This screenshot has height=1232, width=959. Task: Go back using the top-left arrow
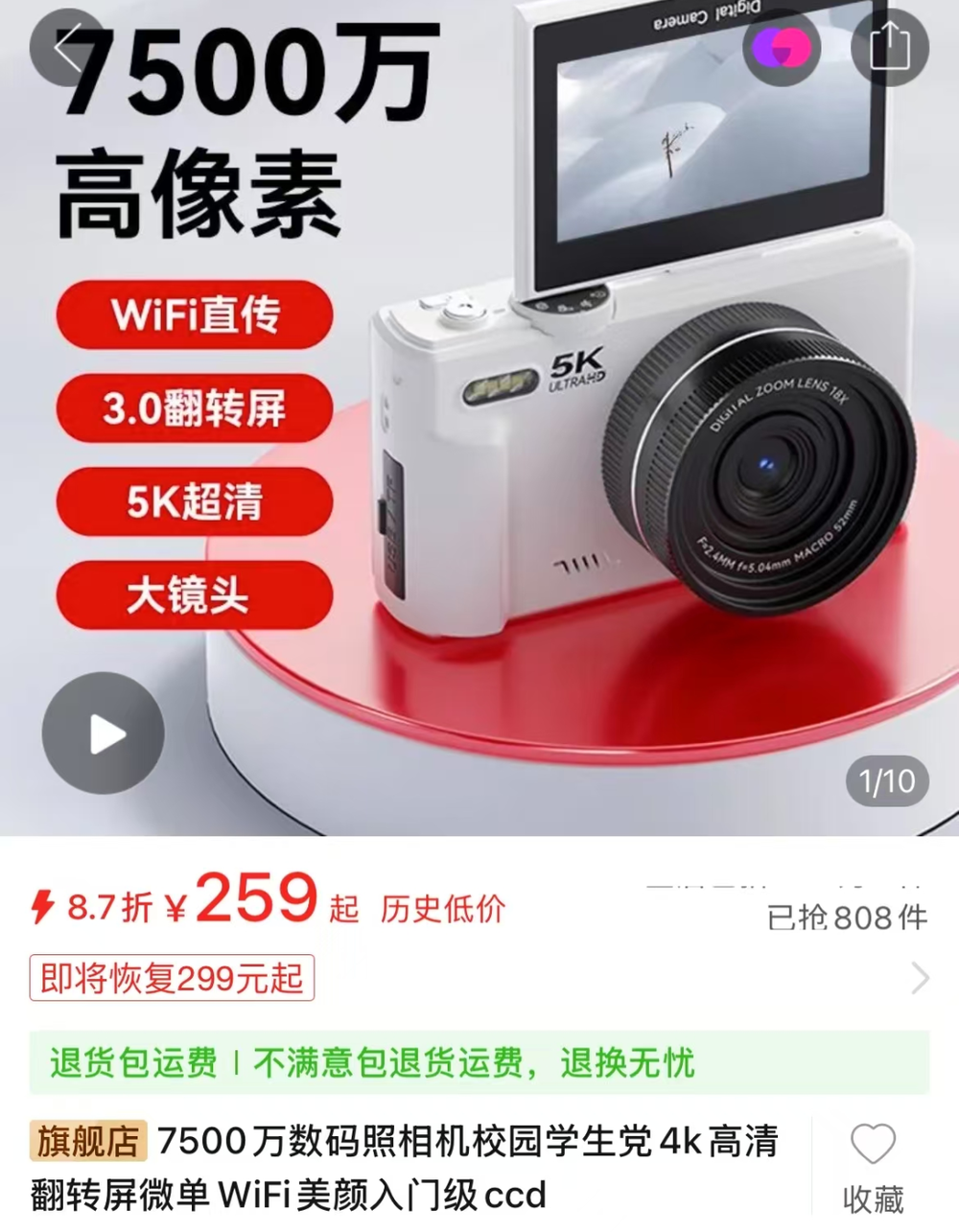click(67, 48)
